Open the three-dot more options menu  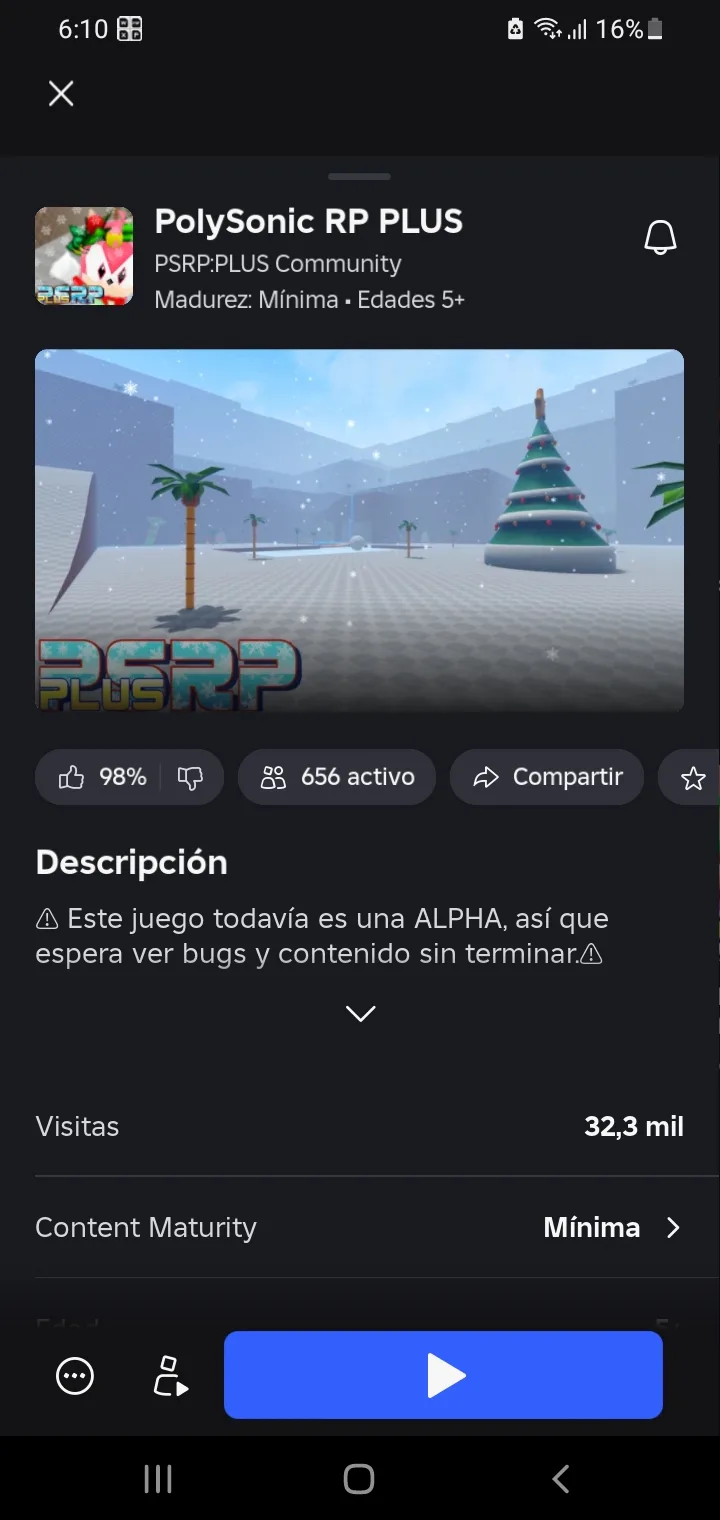75,1376
